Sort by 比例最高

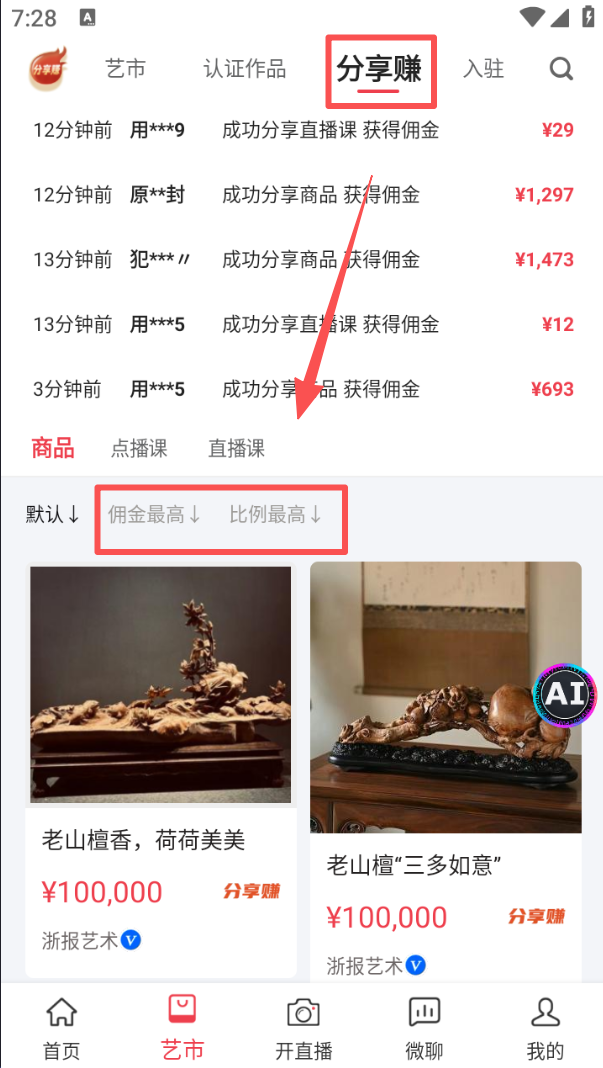276,515
